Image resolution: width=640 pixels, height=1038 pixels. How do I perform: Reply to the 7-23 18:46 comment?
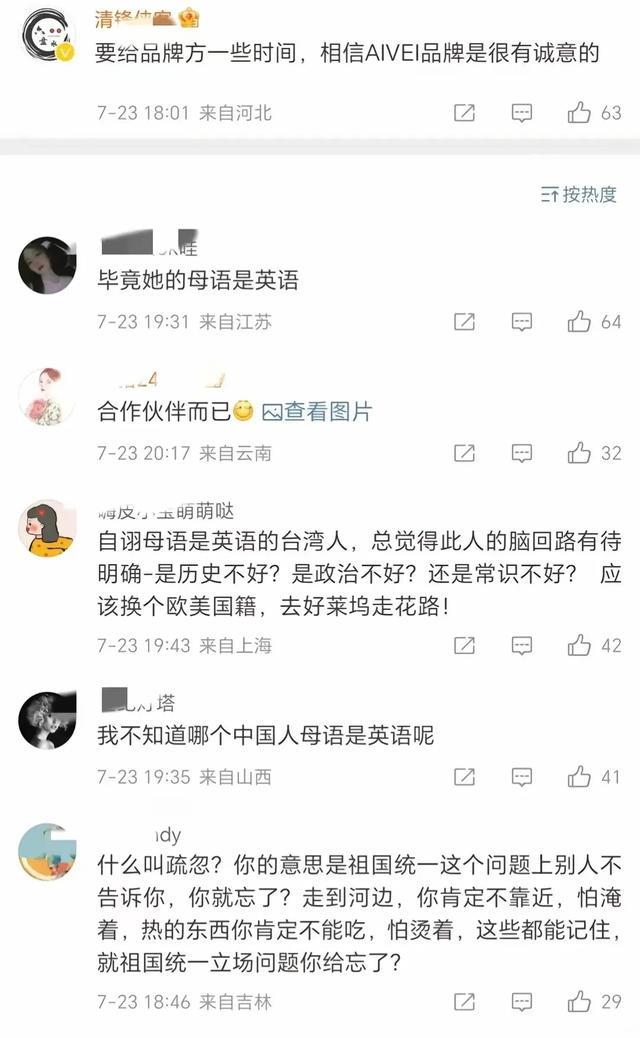pos(522,1002)
